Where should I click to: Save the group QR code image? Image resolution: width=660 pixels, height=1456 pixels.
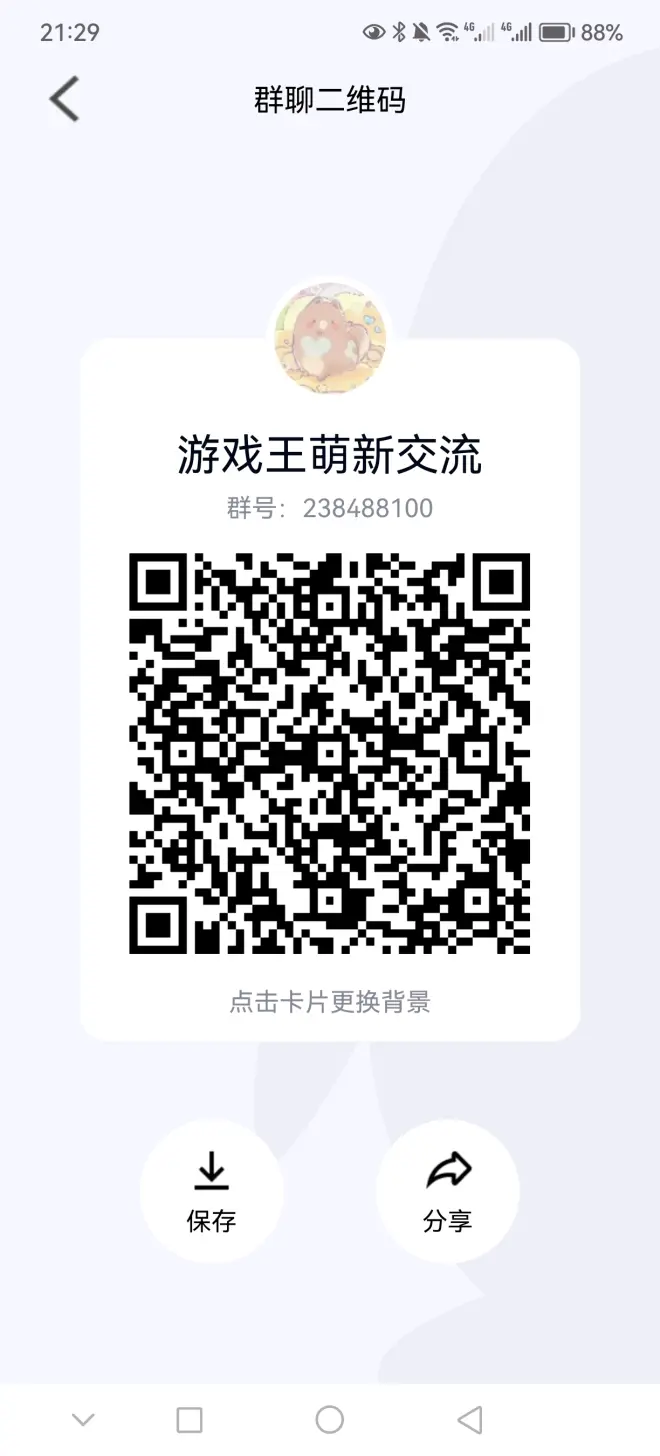(x=211, y=1190)
